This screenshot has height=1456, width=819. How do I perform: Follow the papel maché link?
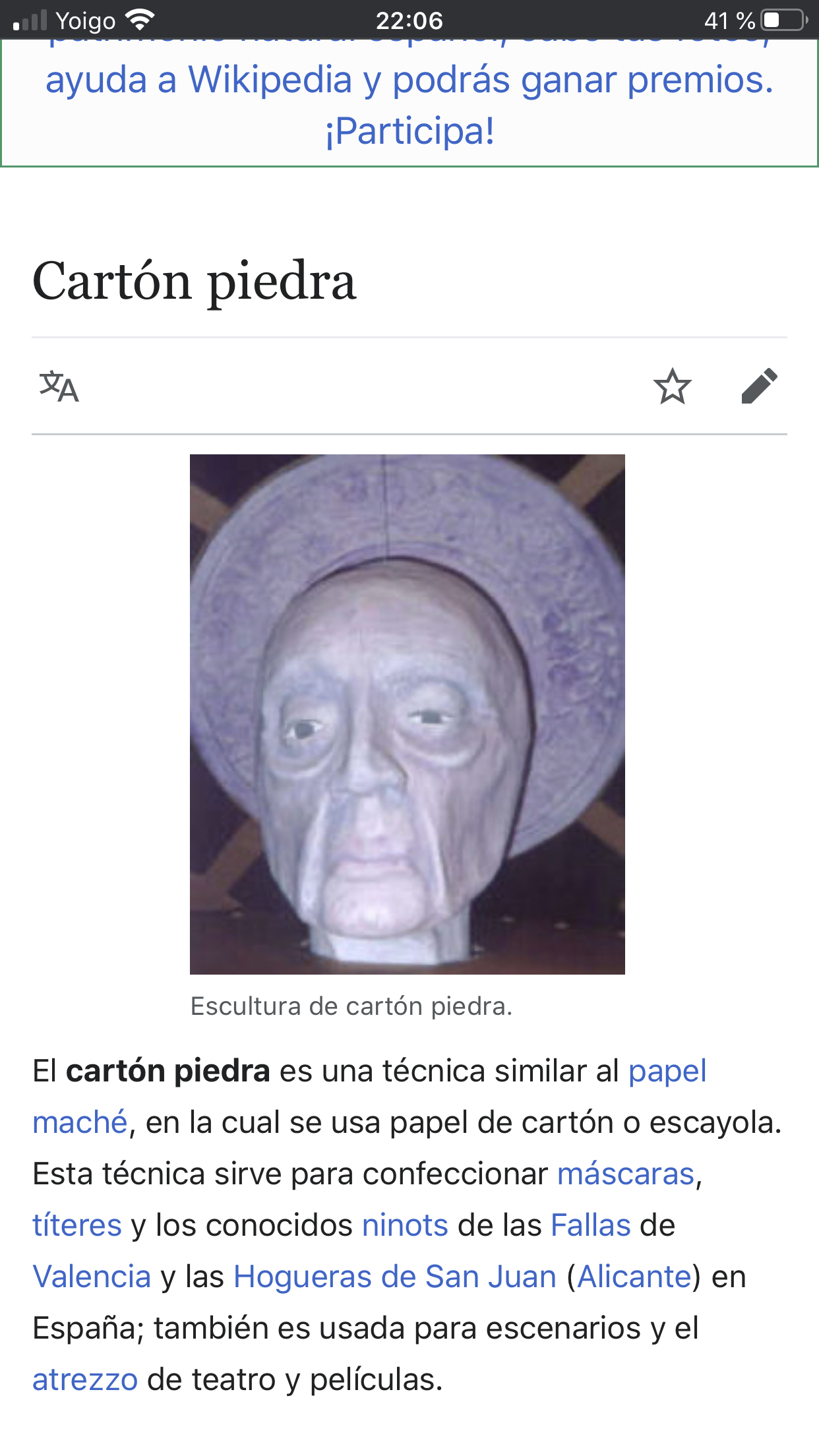[667, 1071]
